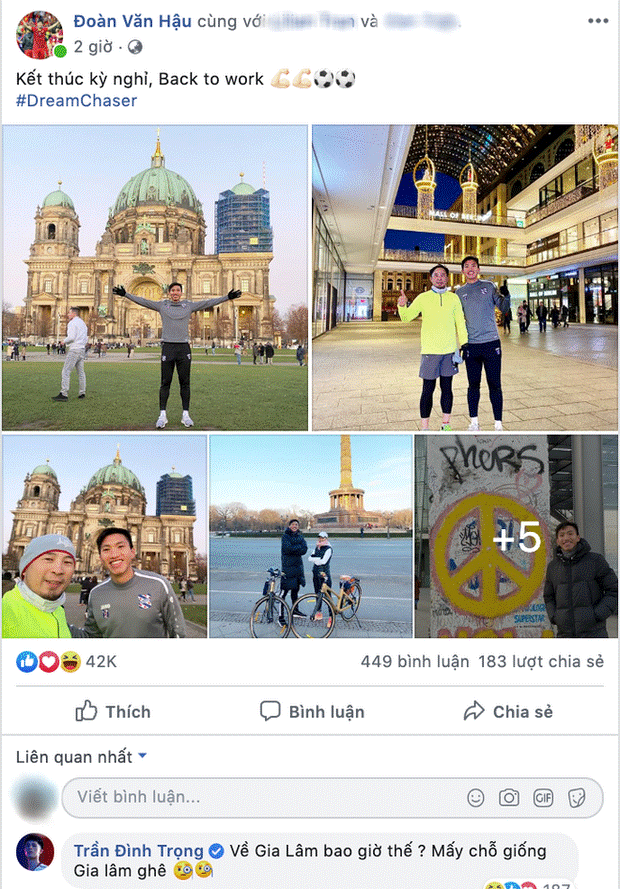Open Trần Đình Trọng's profile
The image size is (620, 889).
click(138, 851)
